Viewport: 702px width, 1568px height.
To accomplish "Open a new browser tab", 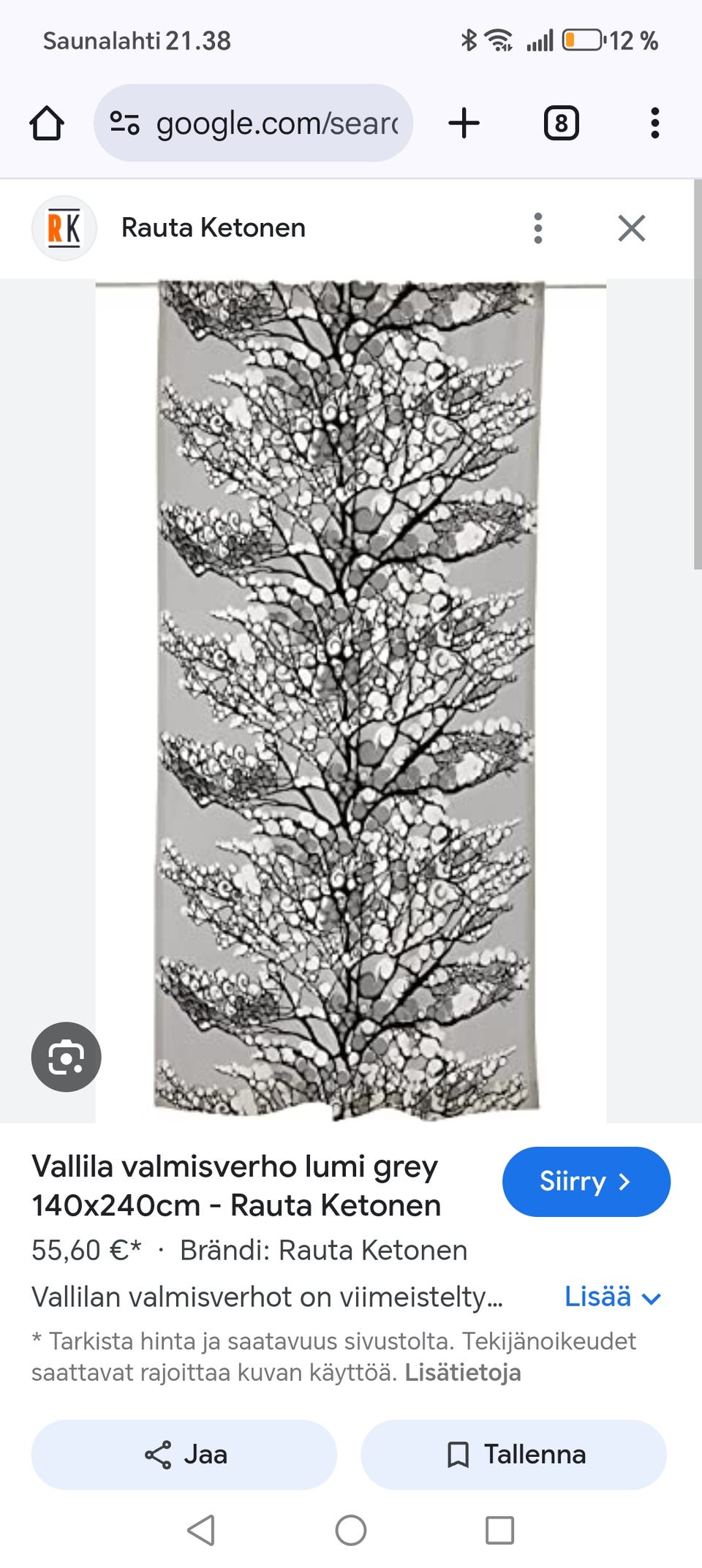I will tap(464, 123).
